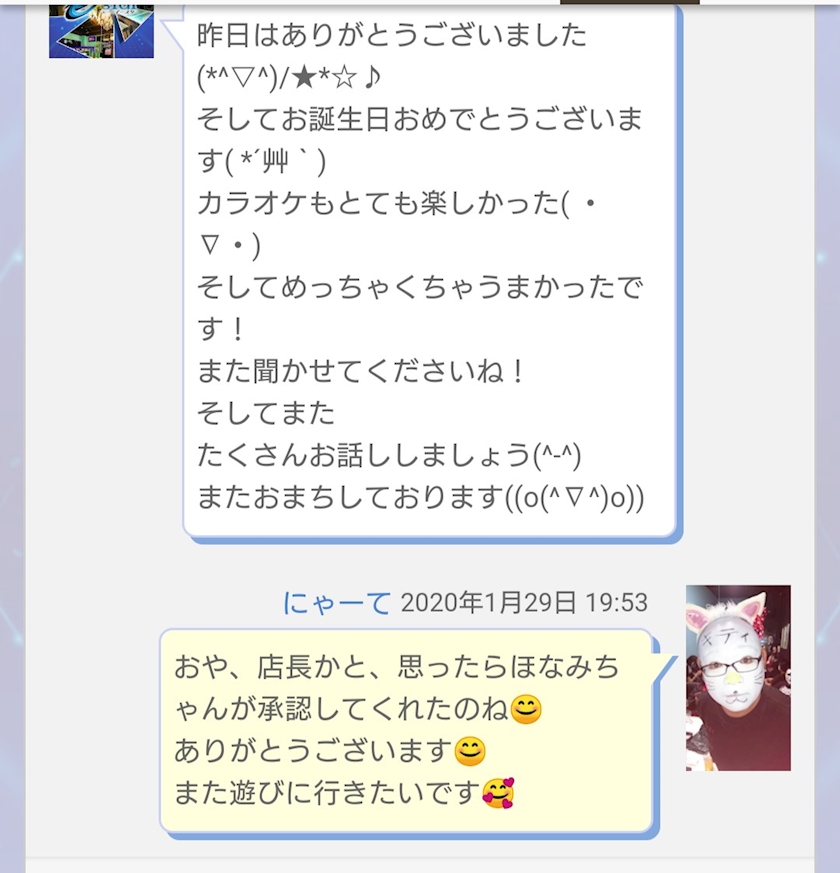Open the にゃーて username link
This screenshot has width=840, height=873.
point(337,603)
